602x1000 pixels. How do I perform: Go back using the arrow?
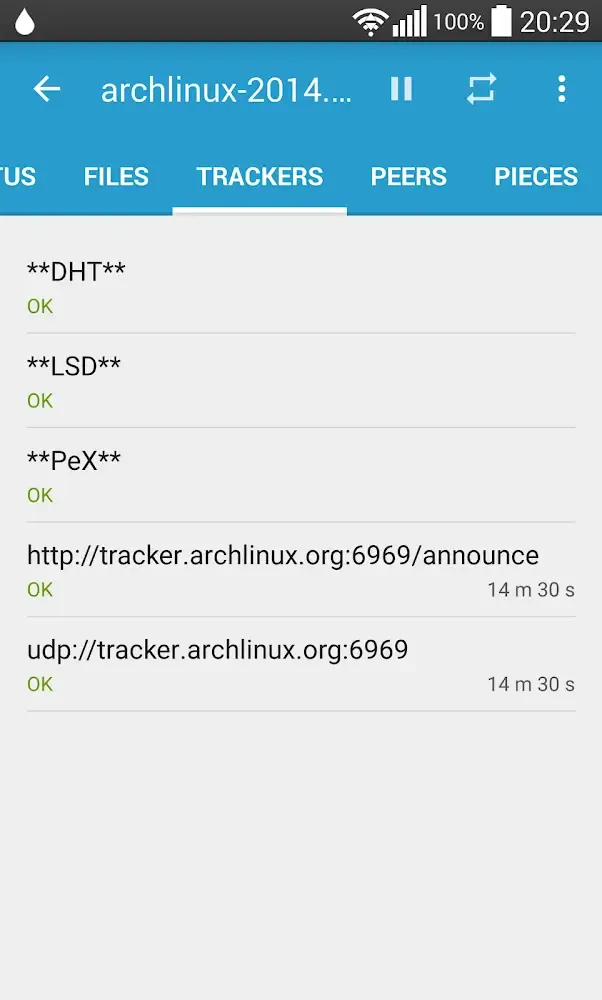coord(47,89)
